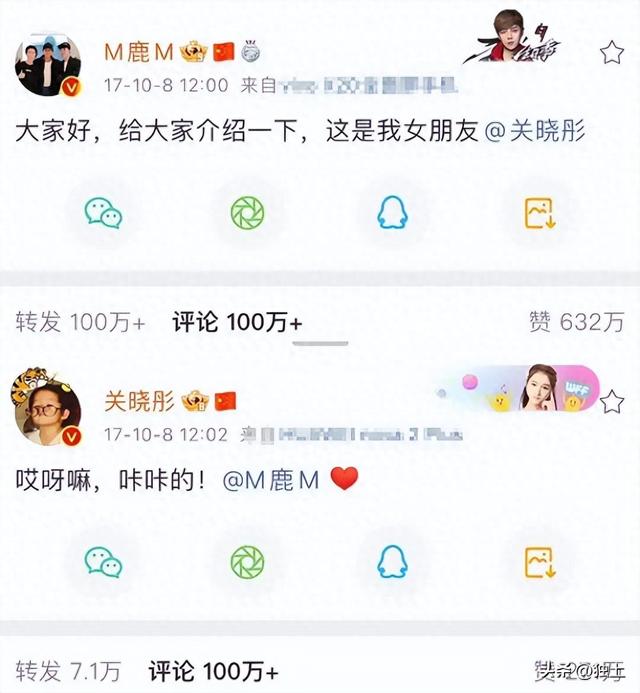Share 关晓彤's post to WeChat
This screenshot has width=640, height=693.
(103, 562)
